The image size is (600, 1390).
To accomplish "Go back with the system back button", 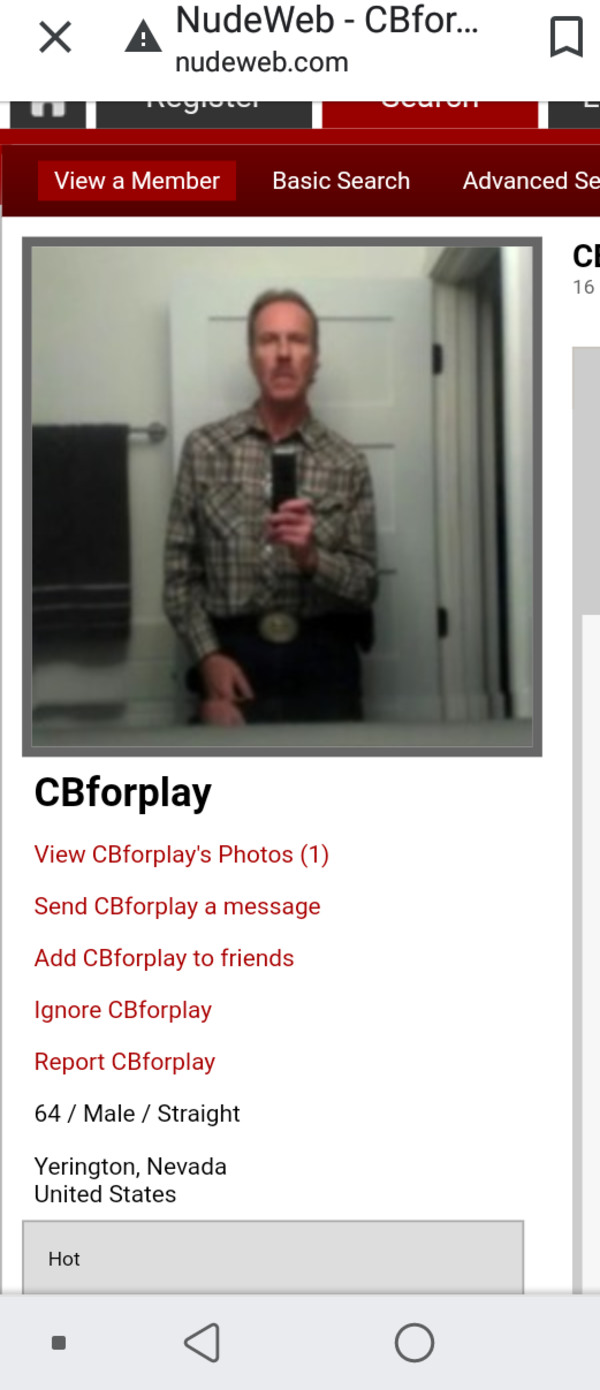I will 202,1343.
